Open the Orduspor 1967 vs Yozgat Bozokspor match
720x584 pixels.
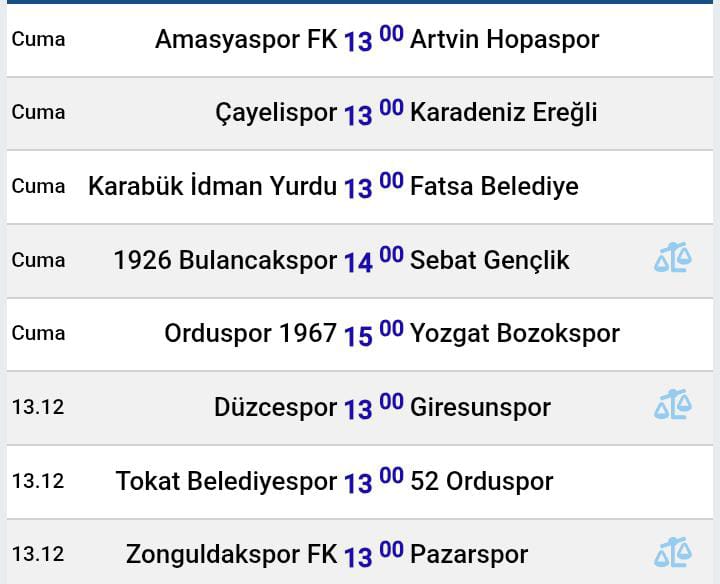click(x=372, y=334)
